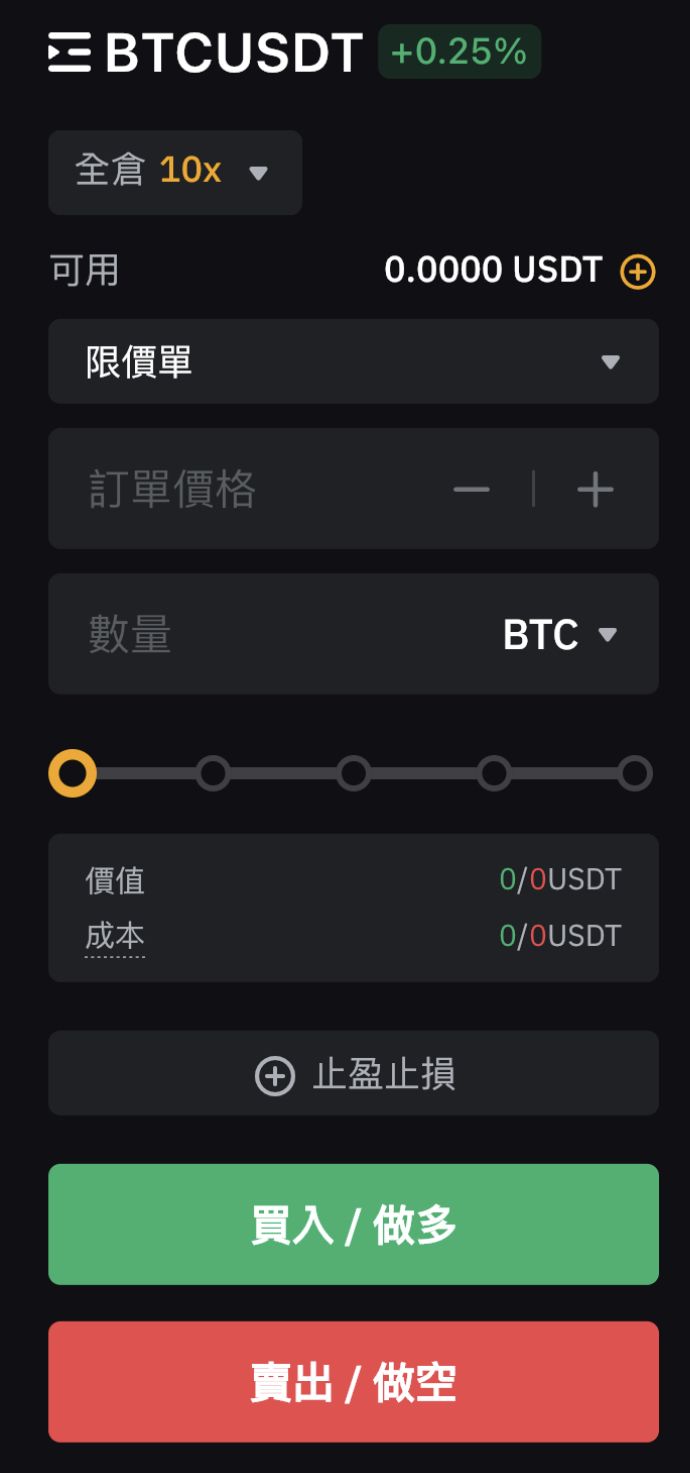Tap 買入 / 做多 to go long
Viewport: 690px width, 1473px height.
(353, 1224)
